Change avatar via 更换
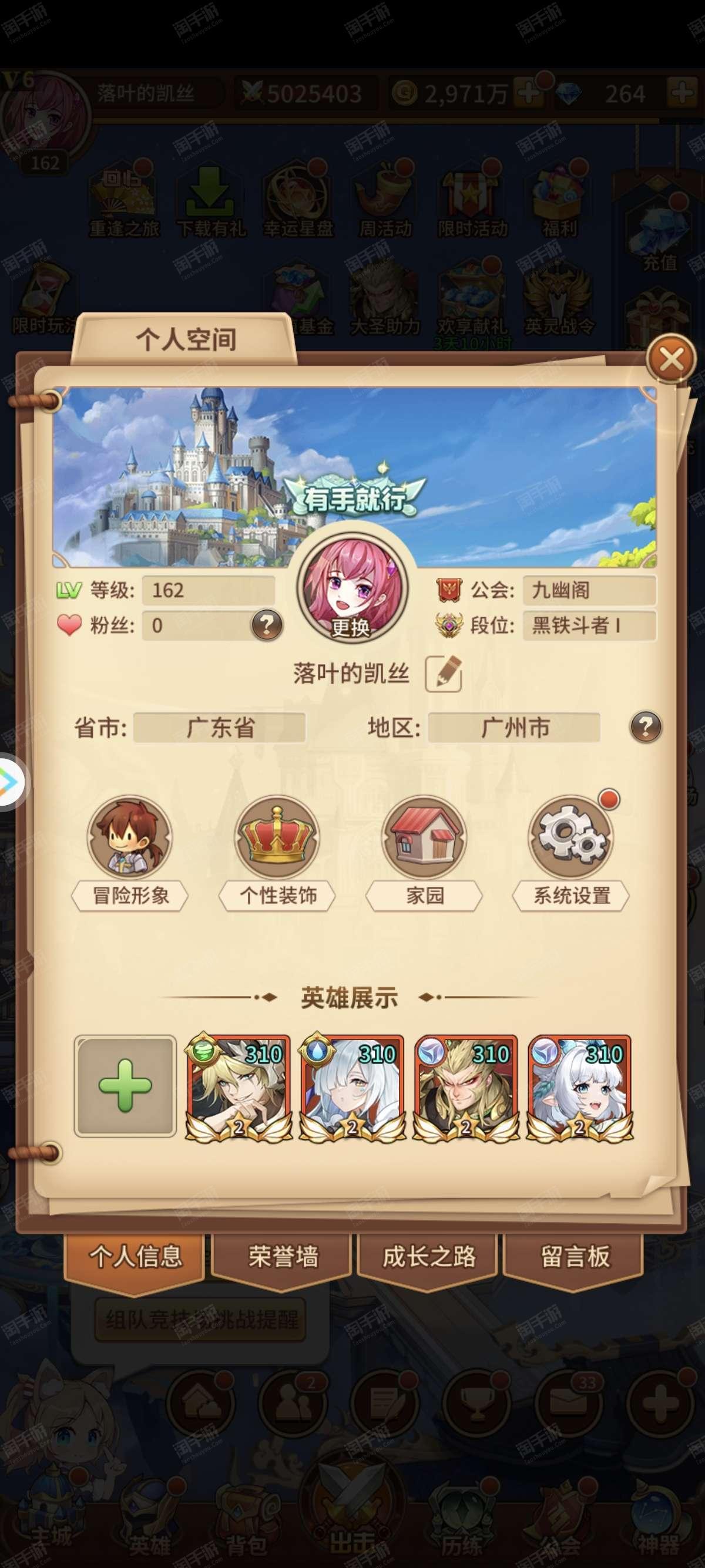 351,589
